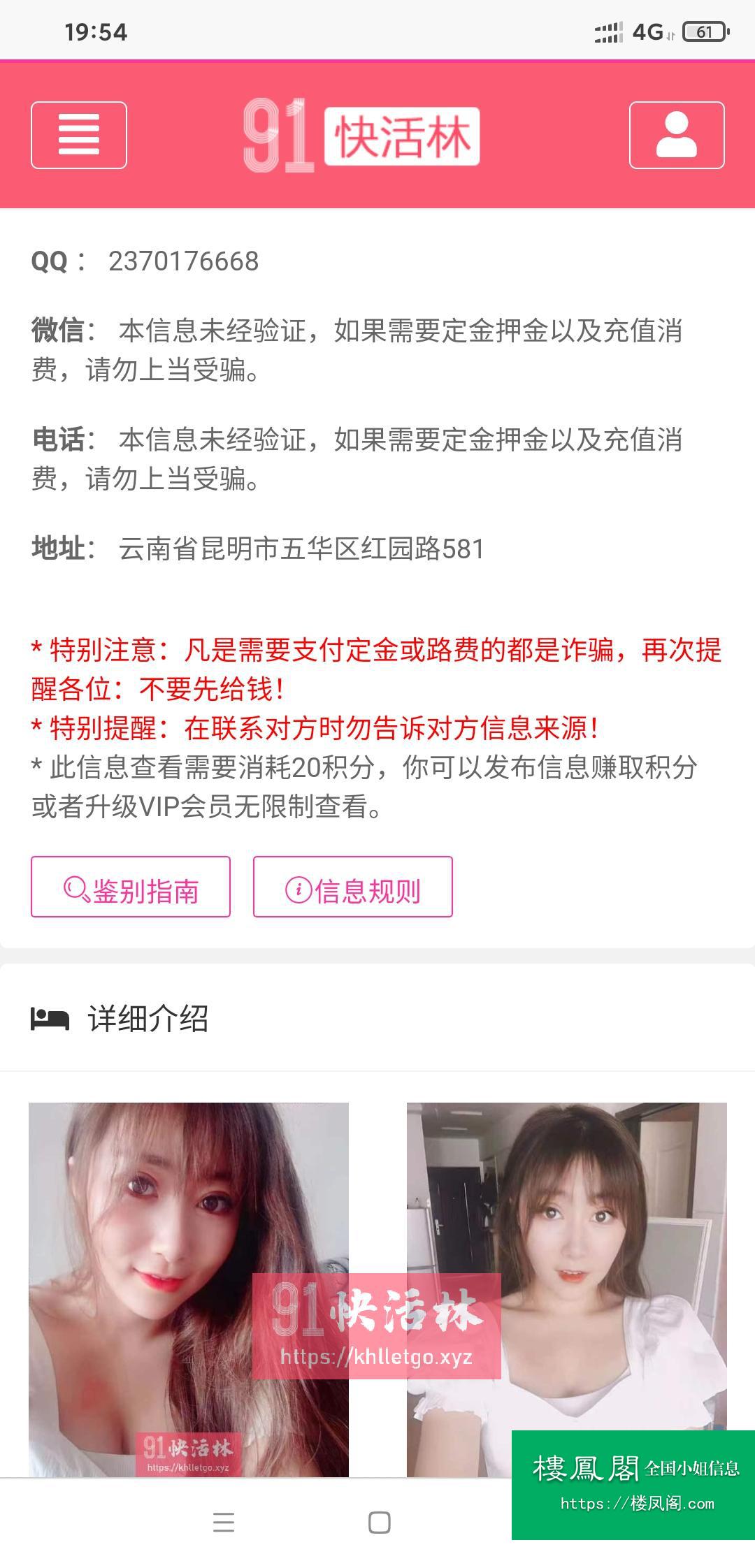The image size is (755, 1568).
Task: Go to the 91快活林 home logo
Action: (361, 136)
